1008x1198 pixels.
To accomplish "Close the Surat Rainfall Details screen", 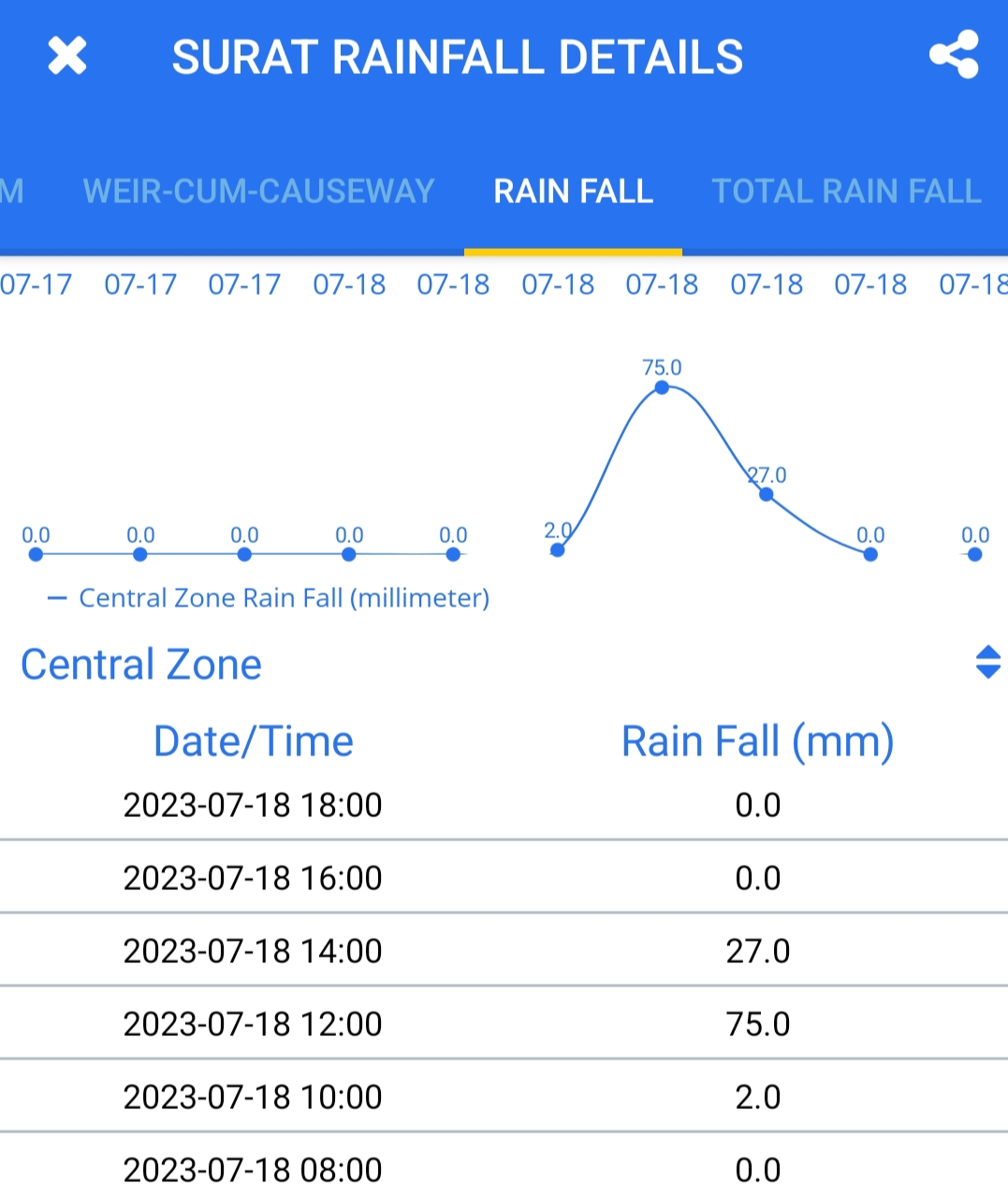I will [x=67, y=56].
